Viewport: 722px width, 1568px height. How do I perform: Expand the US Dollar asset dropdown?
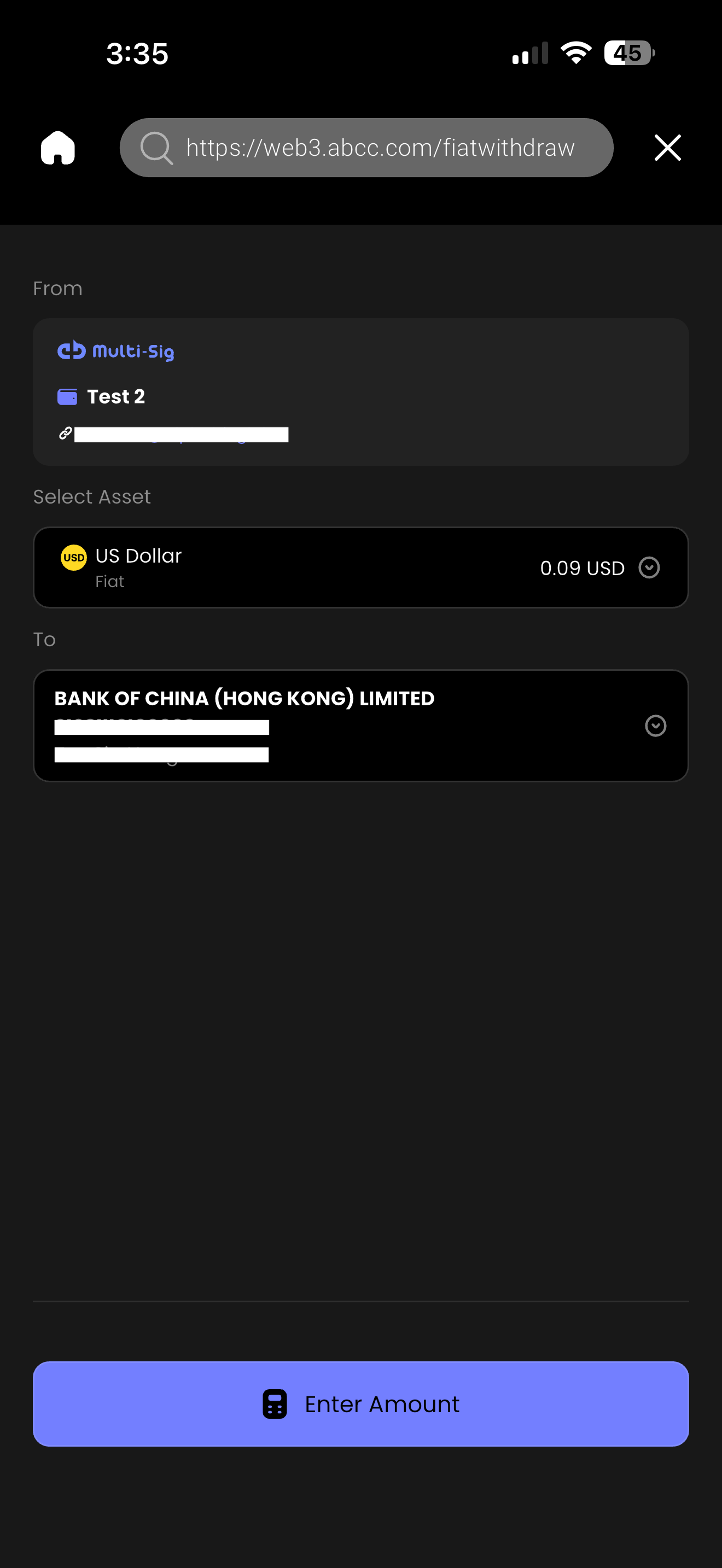[x=649, y=567]
